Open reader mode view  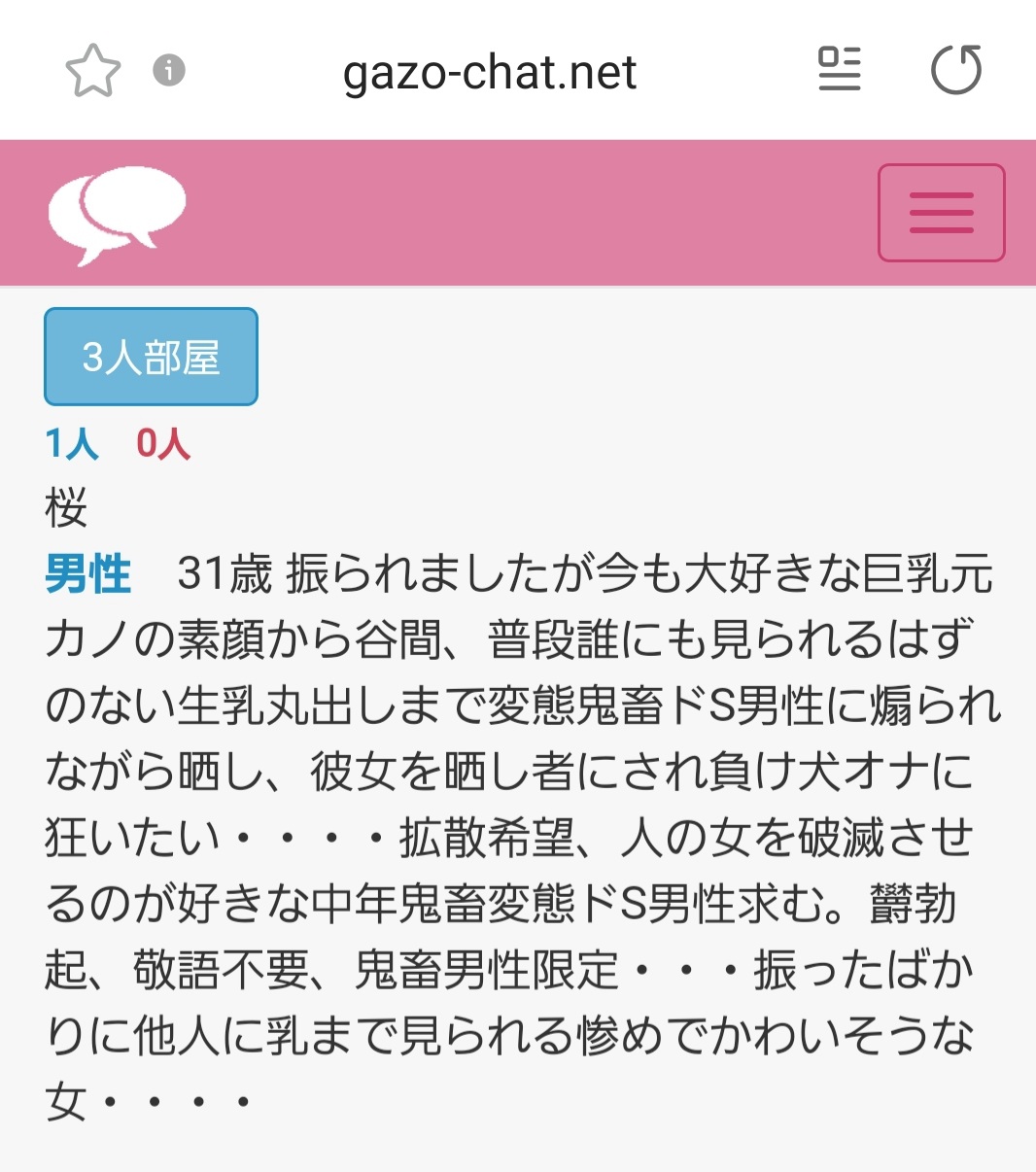(839, 70)
